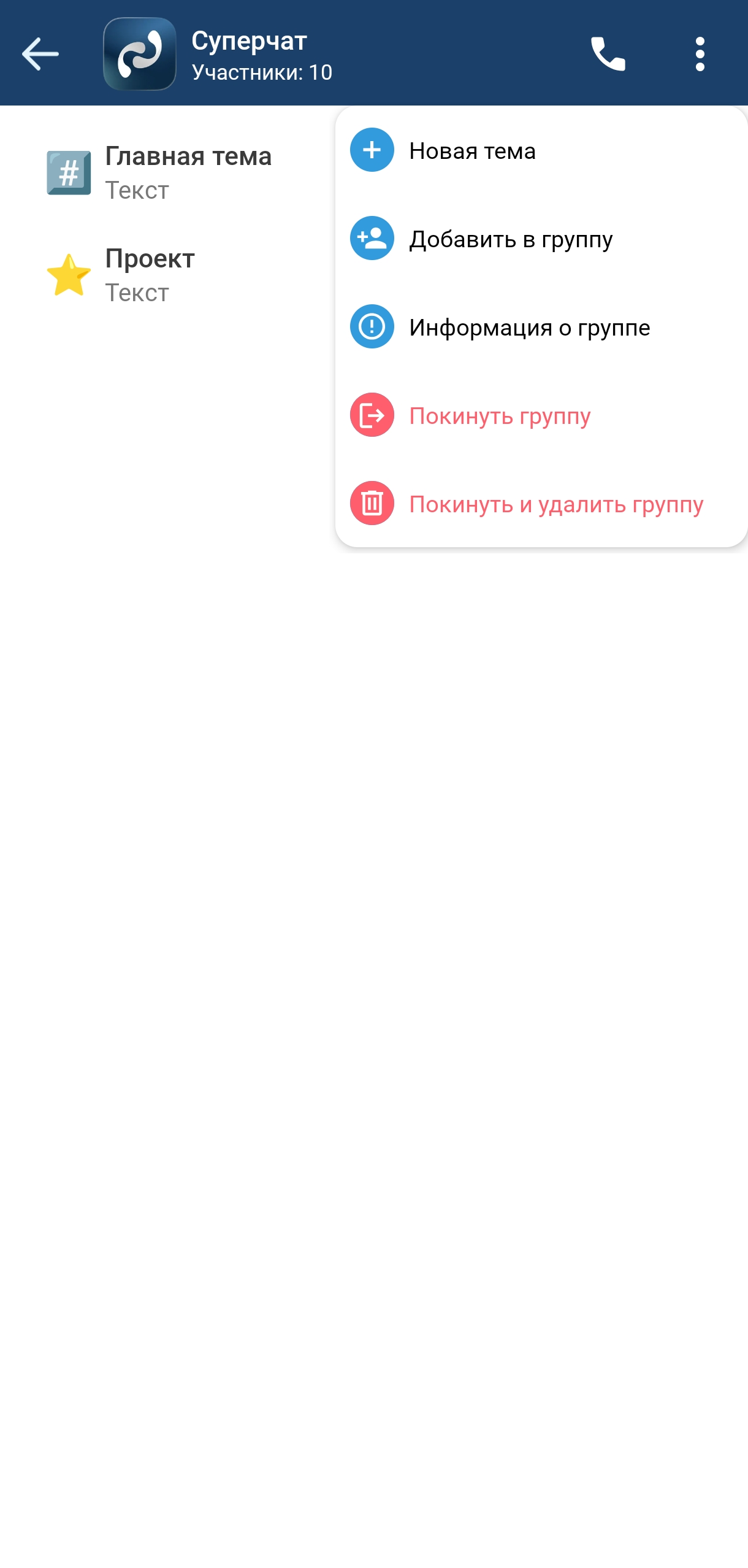Tap Покинуть группу to leave
This screenshot has width=748, height=1568.
(540, 415)
